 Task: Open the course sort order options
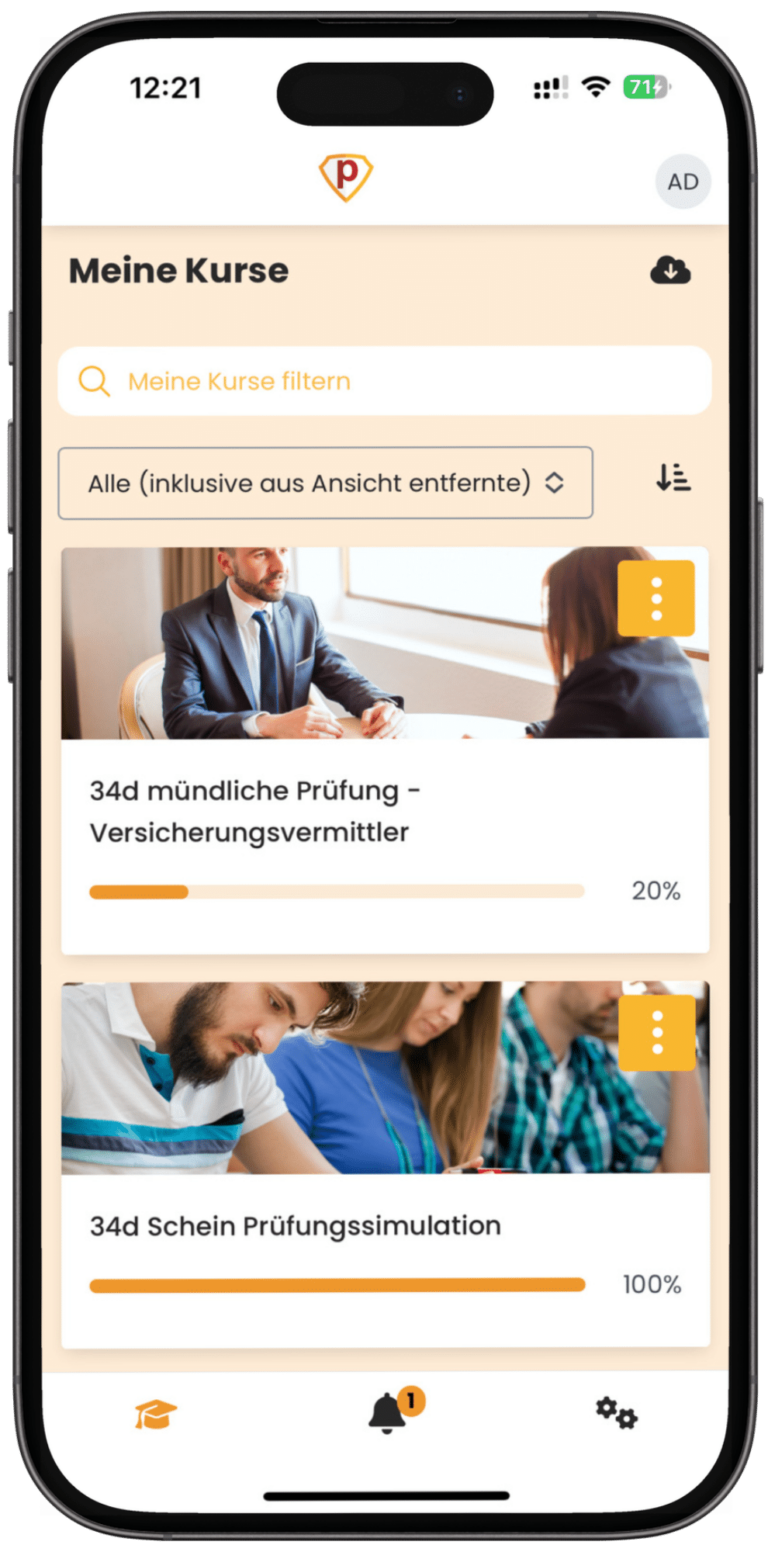(x=673, y=479)
